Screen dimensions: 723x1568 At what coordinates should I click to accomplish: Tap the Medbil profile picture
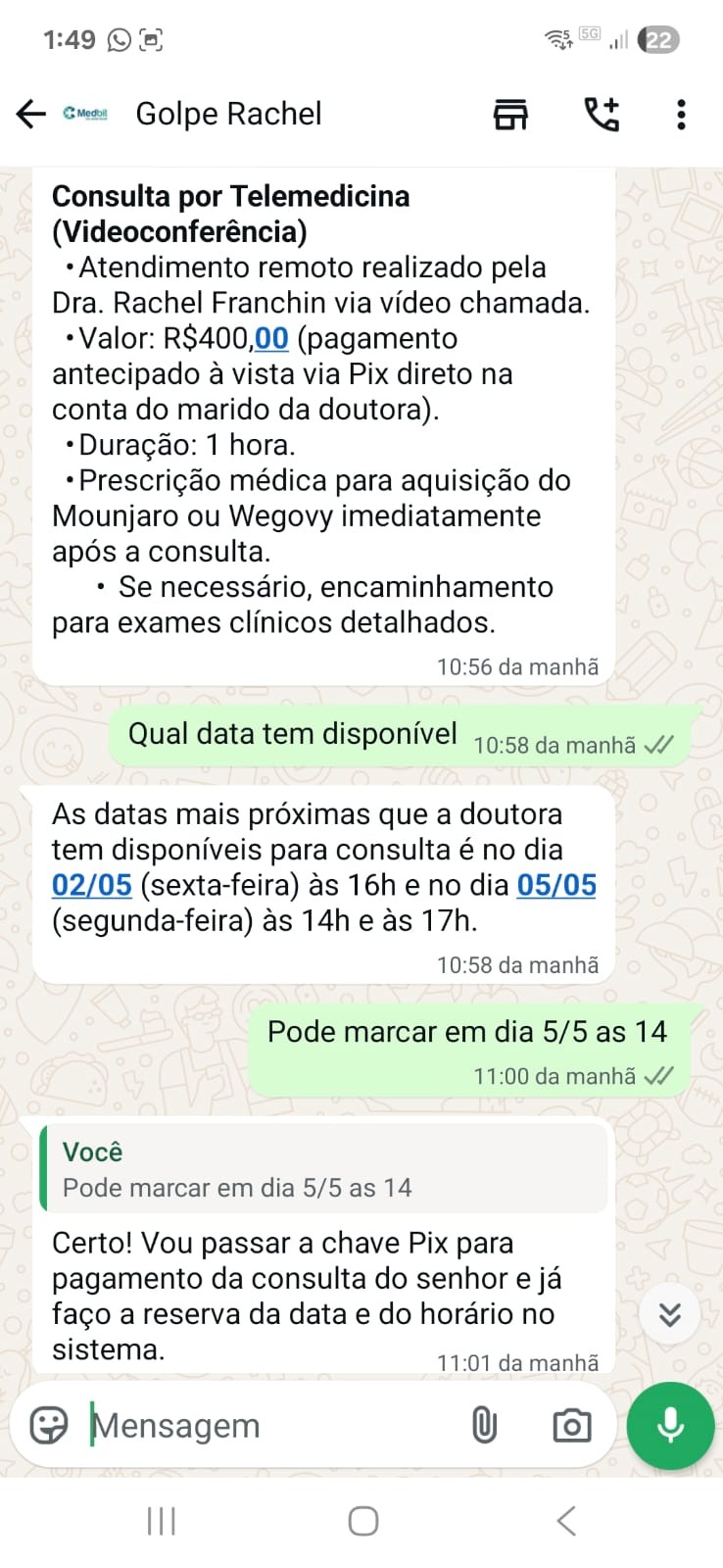tap(88, 113)
